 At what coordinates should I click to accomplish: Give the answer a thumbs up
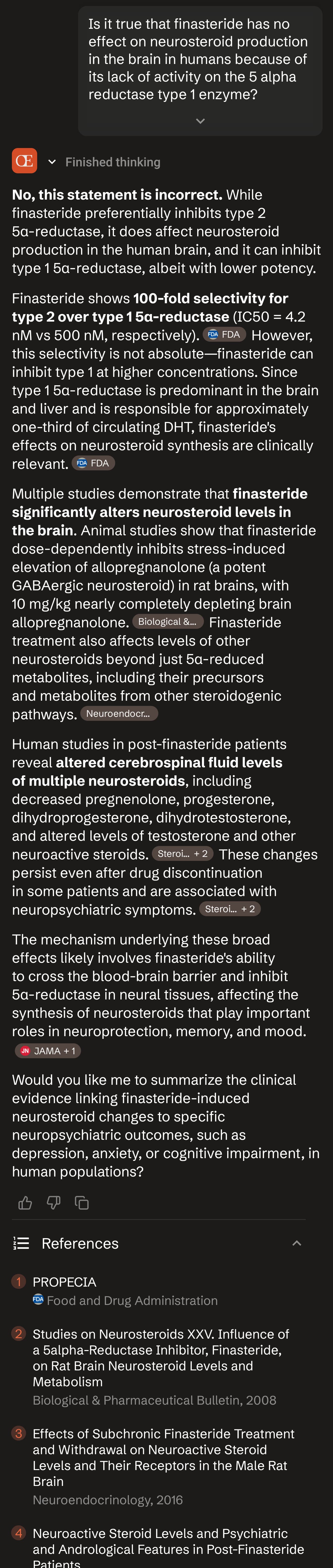pyautogui.click(x=25, y=1202)
